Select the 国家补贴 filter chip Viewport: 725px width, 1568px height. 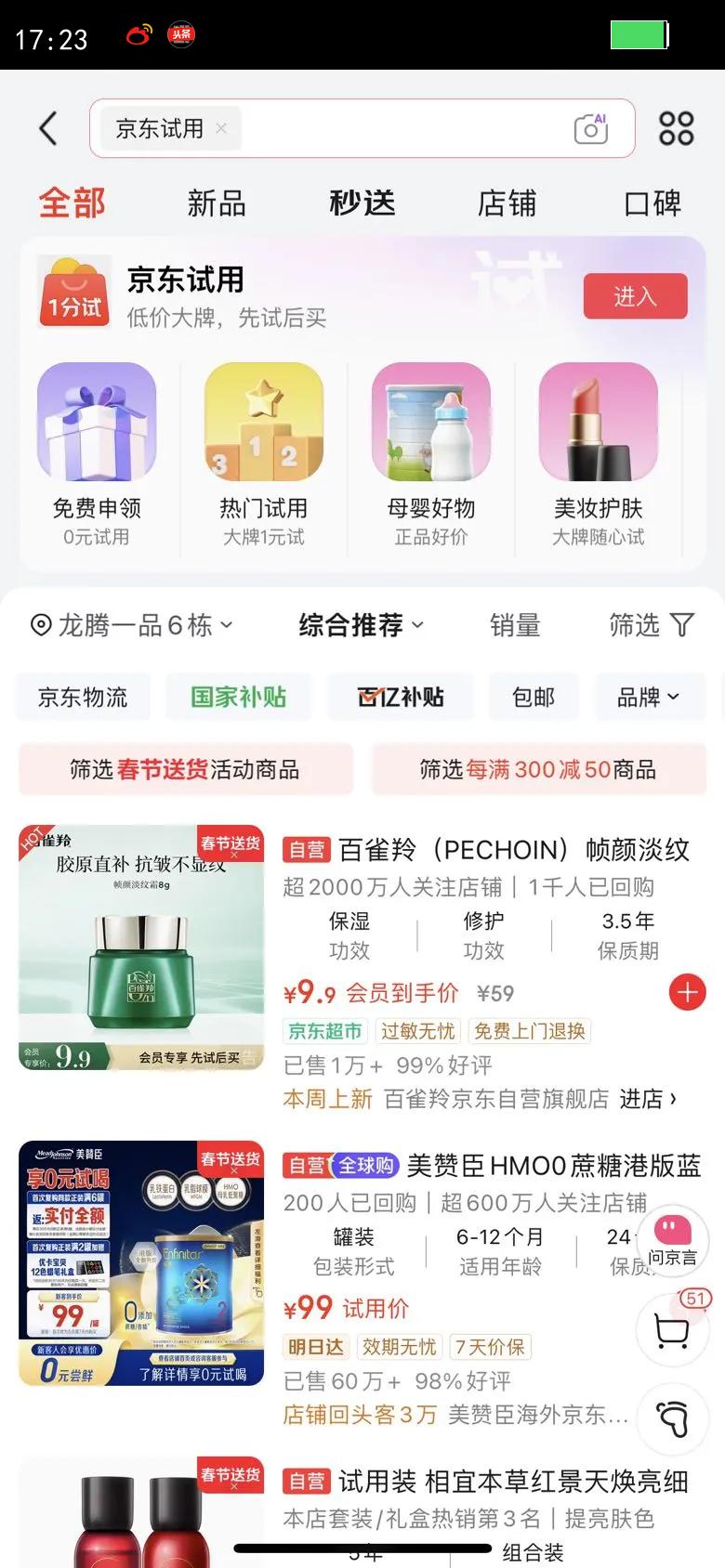[x=238, y=697]
